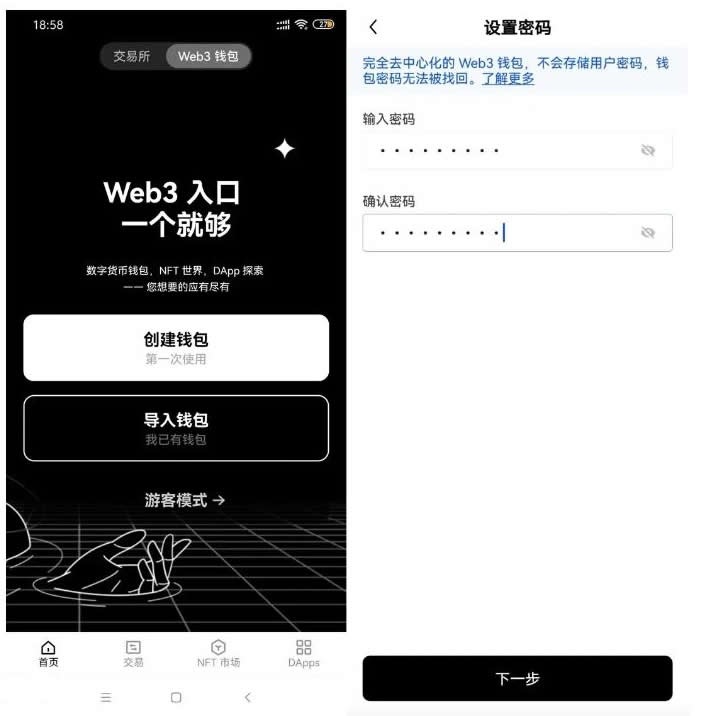The image size is (703, 716).
Task: Focus the 确认密码 field
Action: [495, 233]
